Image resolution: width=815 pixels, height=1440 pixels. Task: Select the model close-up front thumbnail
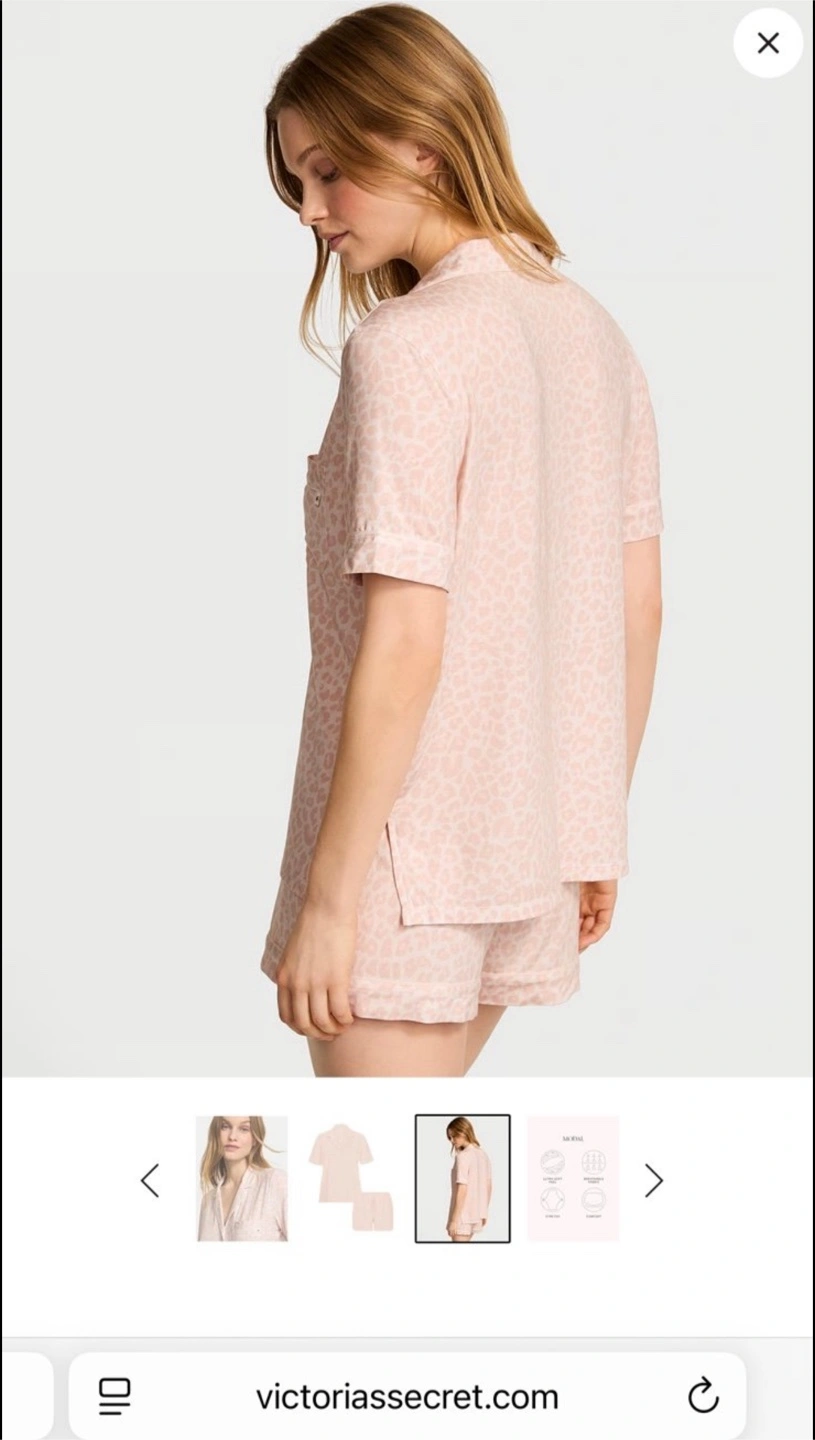pyautogui.click(x=242, y=1179)
